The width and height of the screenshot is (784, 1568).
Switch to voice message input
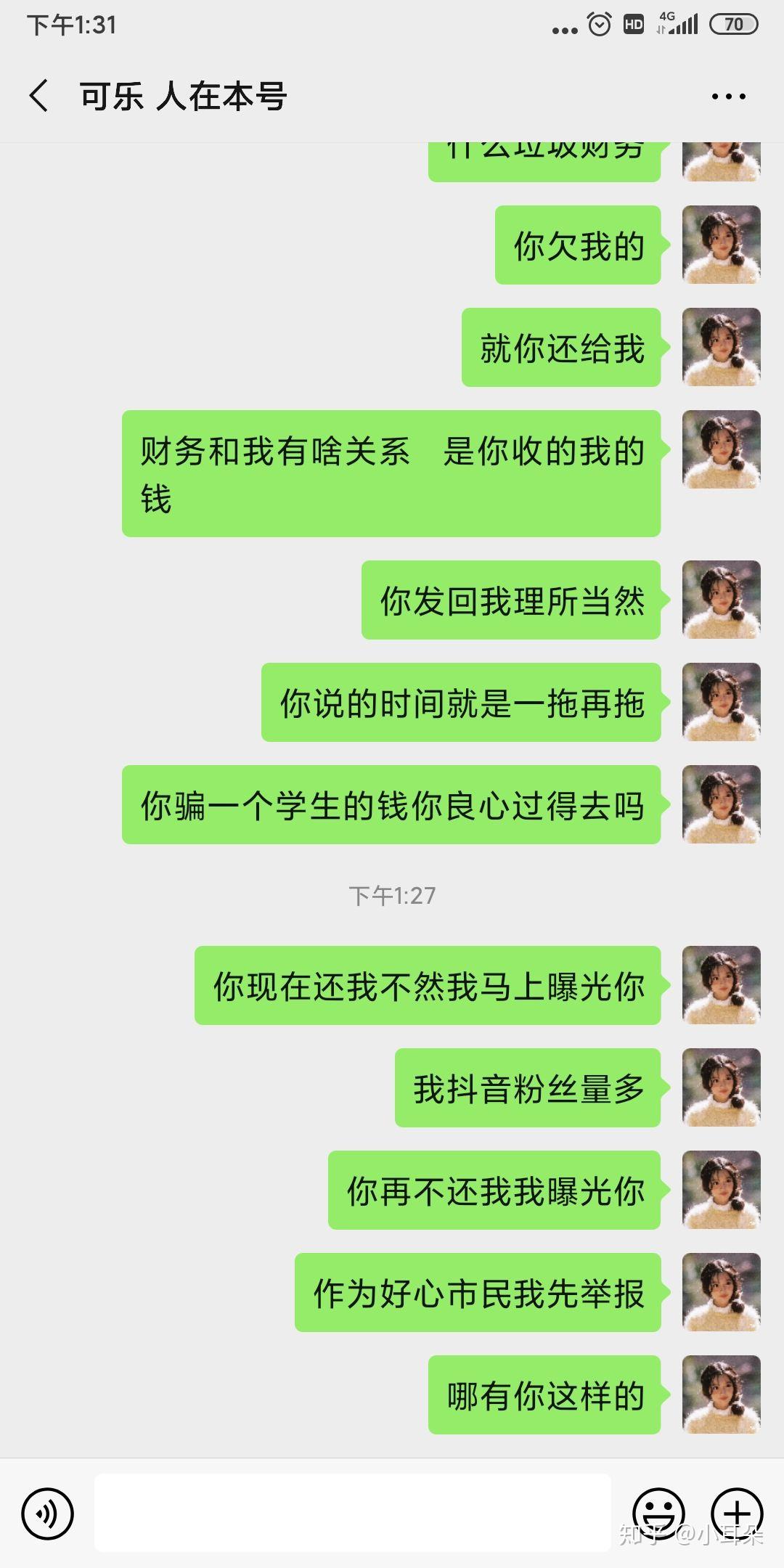coord(48,1514)
